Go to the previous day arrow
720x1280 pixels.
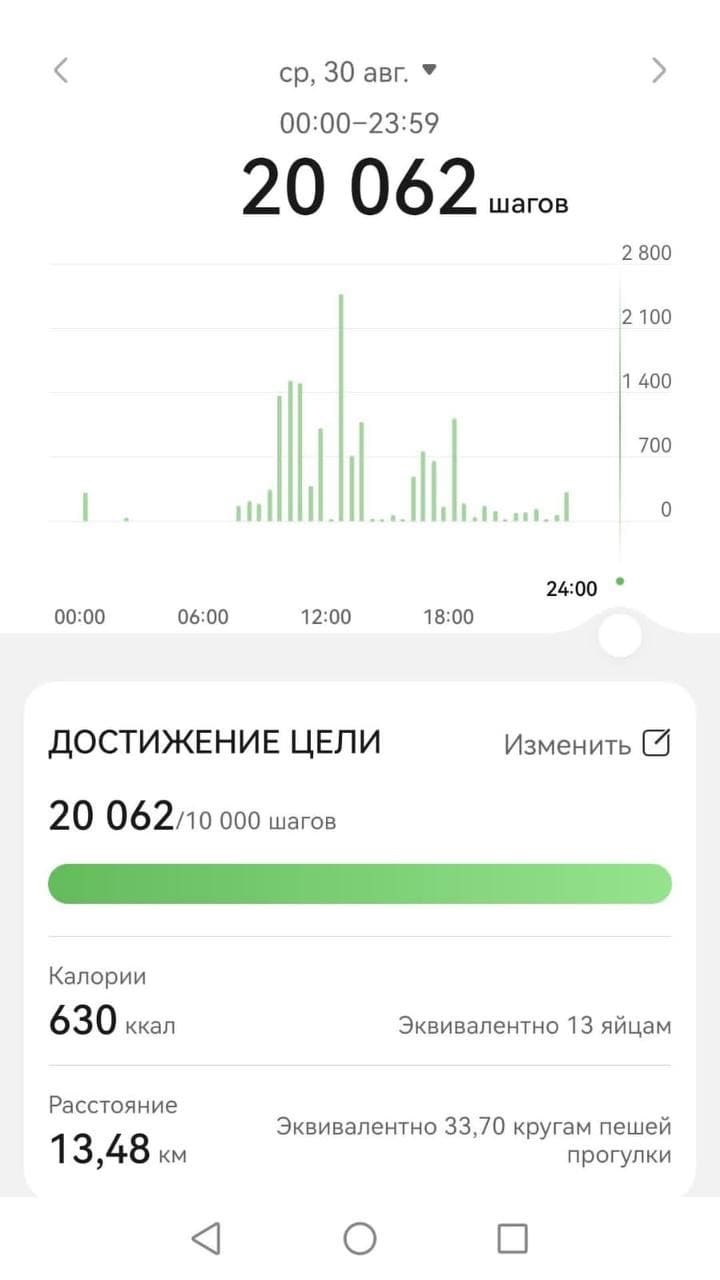[x=61, y=70]
